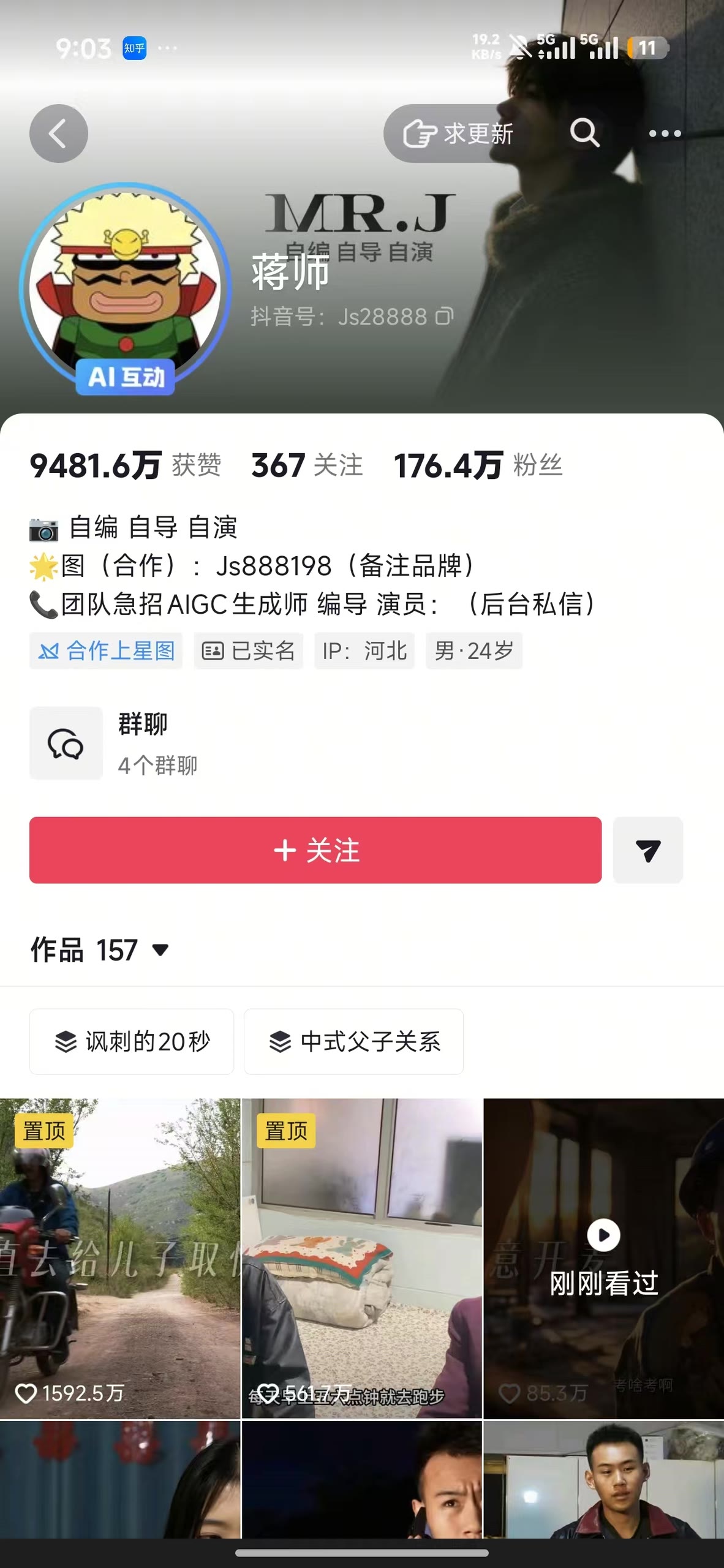This screenshot has width=724, height=1568.
Task: Tap the 求更新 button
Action: [x=457, y=134]
